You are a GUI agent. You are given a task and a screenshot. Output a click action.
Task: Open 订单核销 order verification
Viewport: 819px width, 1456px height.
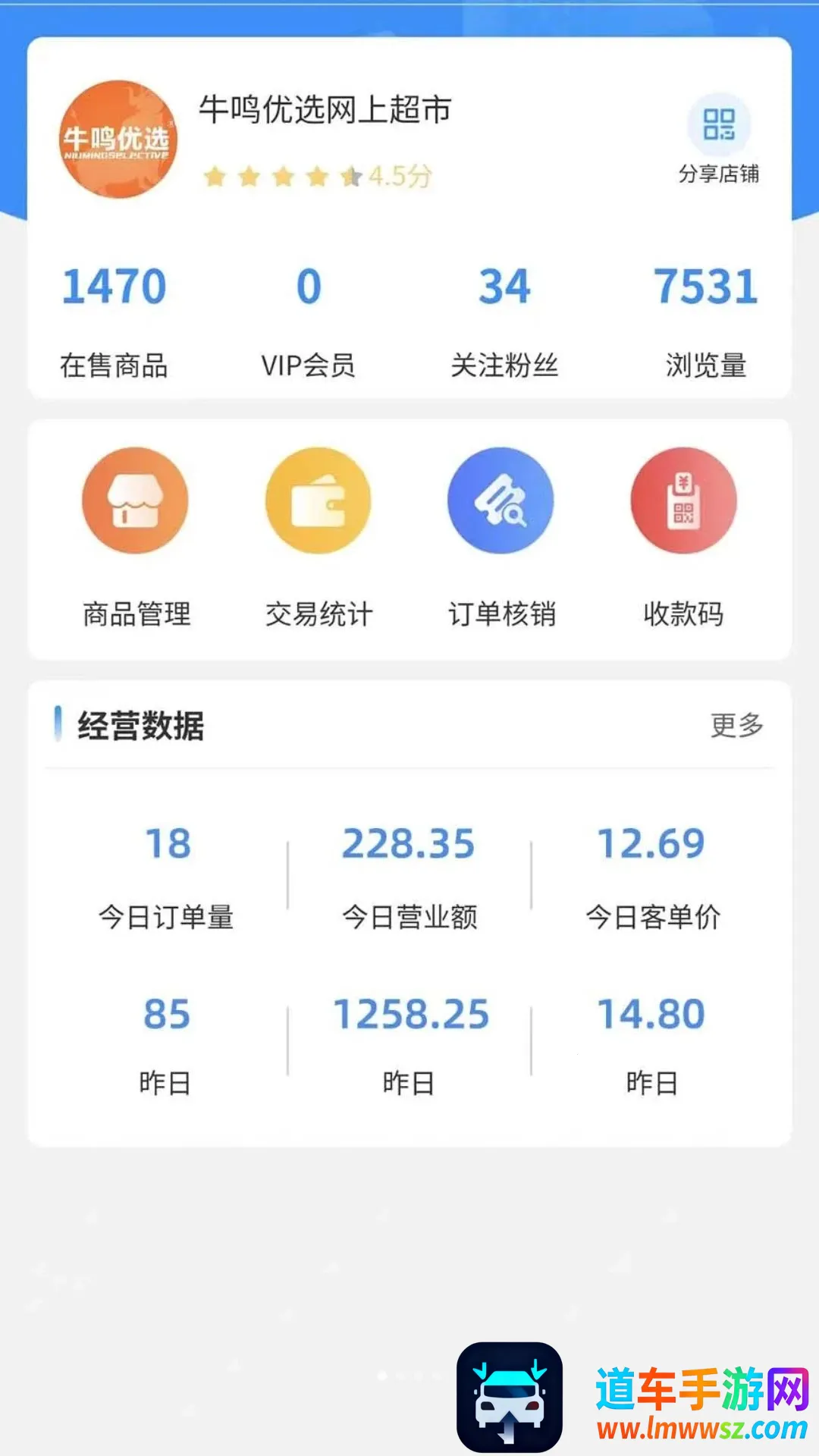pyautogui.click(x=501, y=500)
